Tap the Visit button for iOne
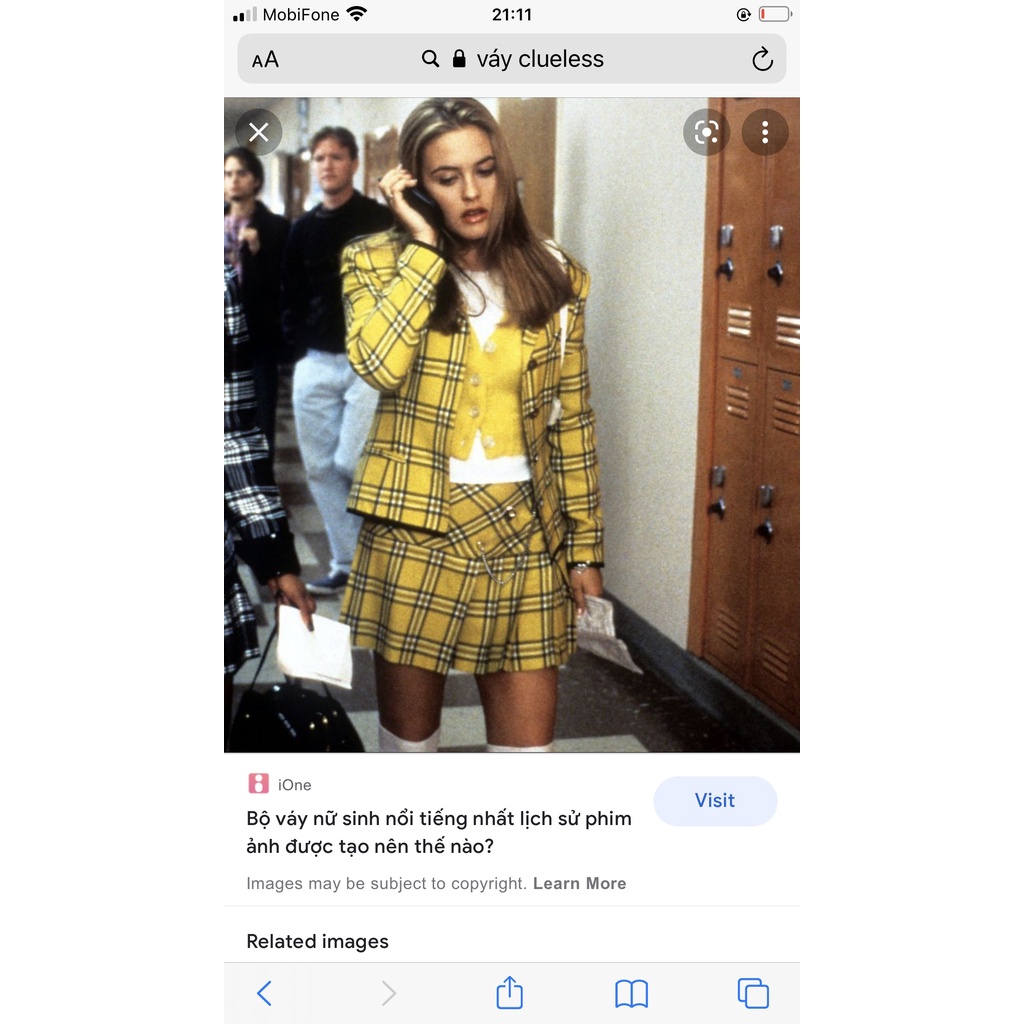Viewport: 1024px width, 1024px height. pyautogui.click(x=714, y=801)
